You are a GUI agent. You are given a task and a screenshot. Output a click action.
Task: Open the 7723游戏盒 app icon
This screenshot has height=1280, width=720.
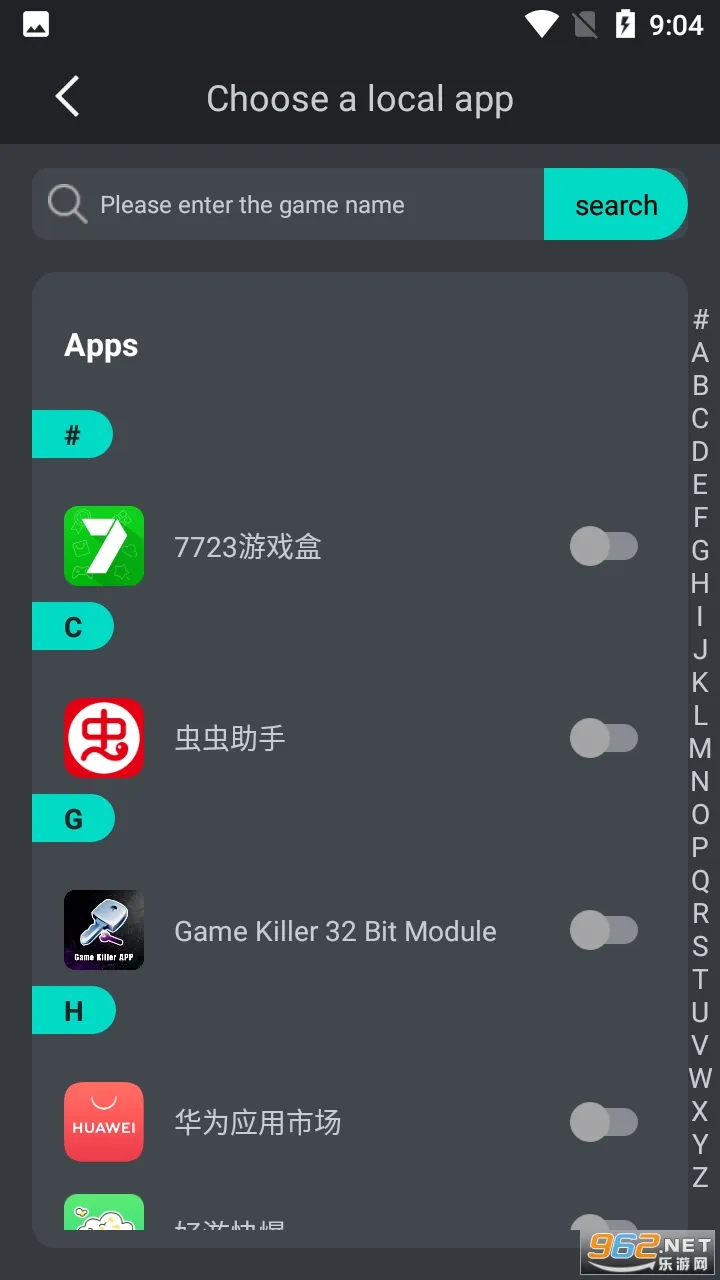pyautogui.click(x=103, y=546)
